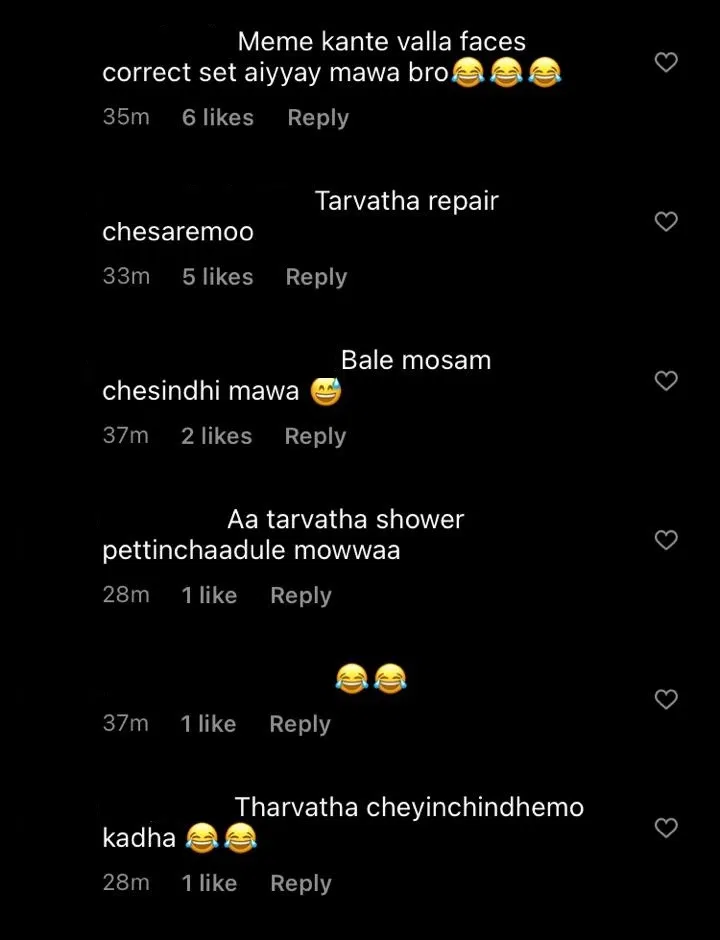Reply to 'Bale mosam chesindhi mawa' comment

tap(315, 436)
